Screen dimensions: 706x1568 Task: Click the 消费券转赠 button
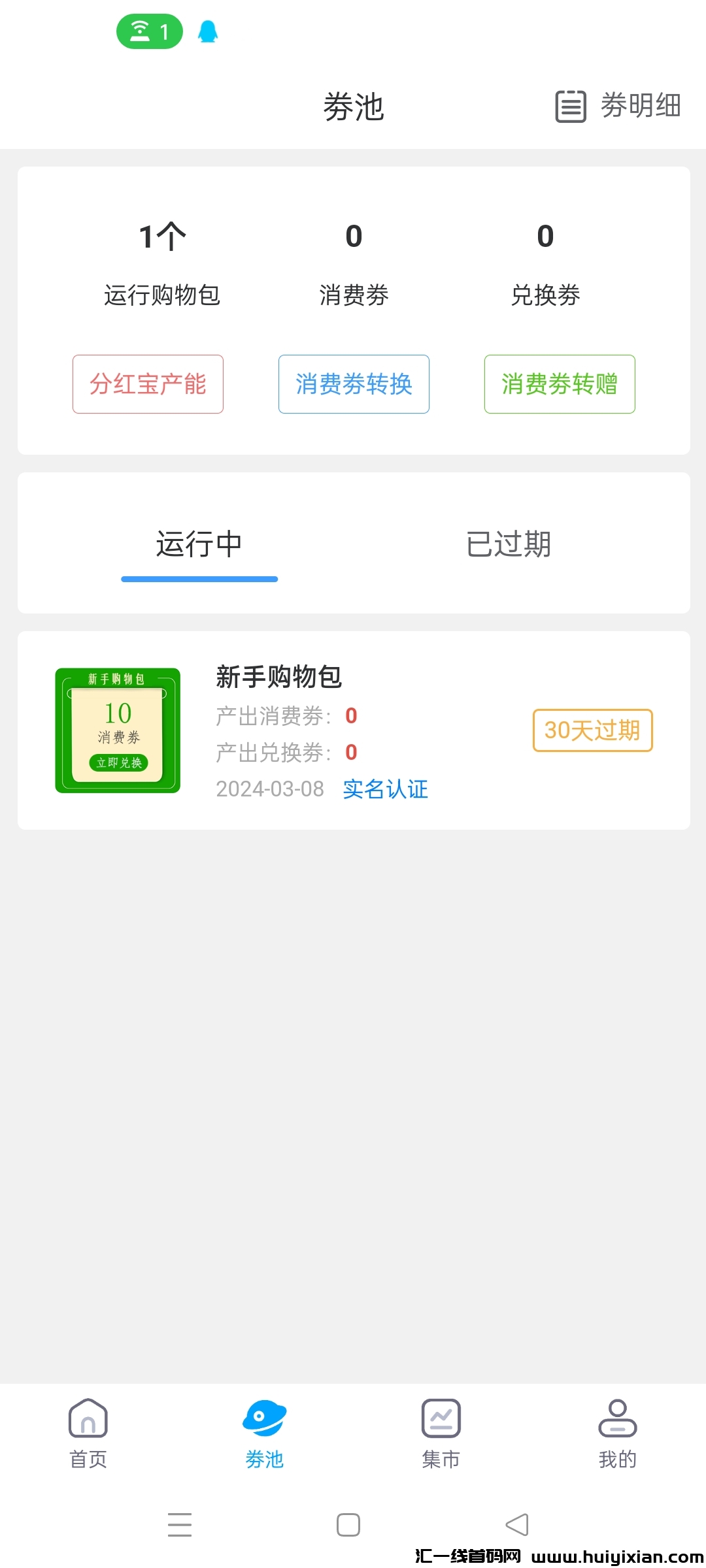coord(559,384)
